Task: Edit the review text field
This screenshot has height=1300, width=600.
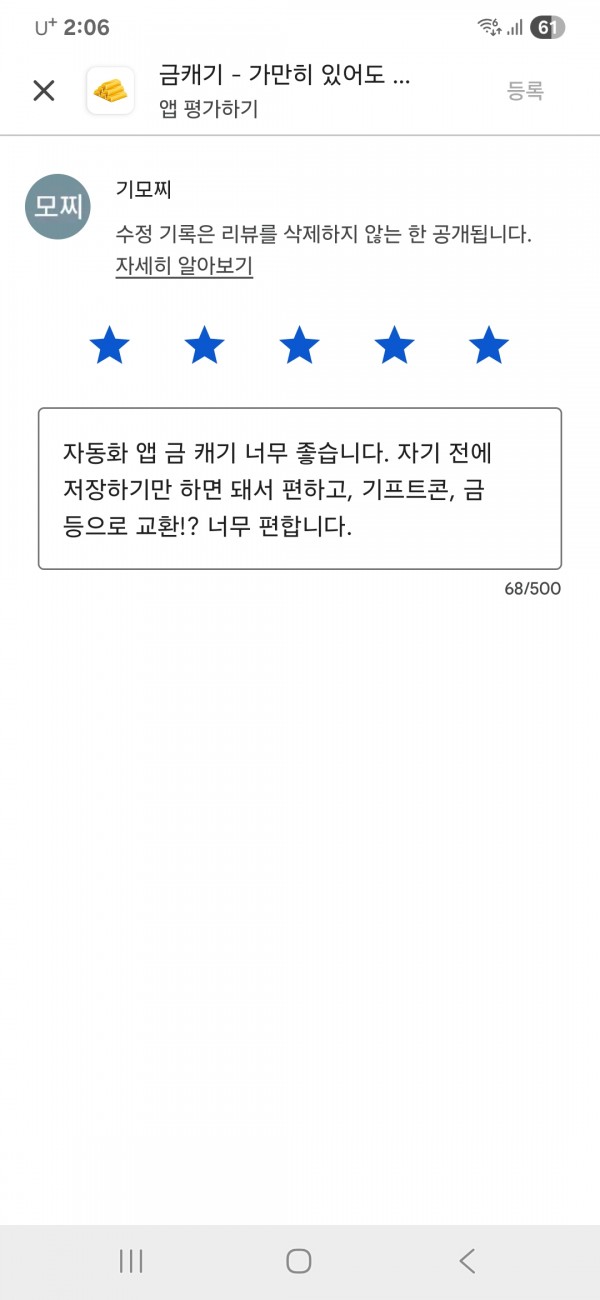Action: point(299,488)
